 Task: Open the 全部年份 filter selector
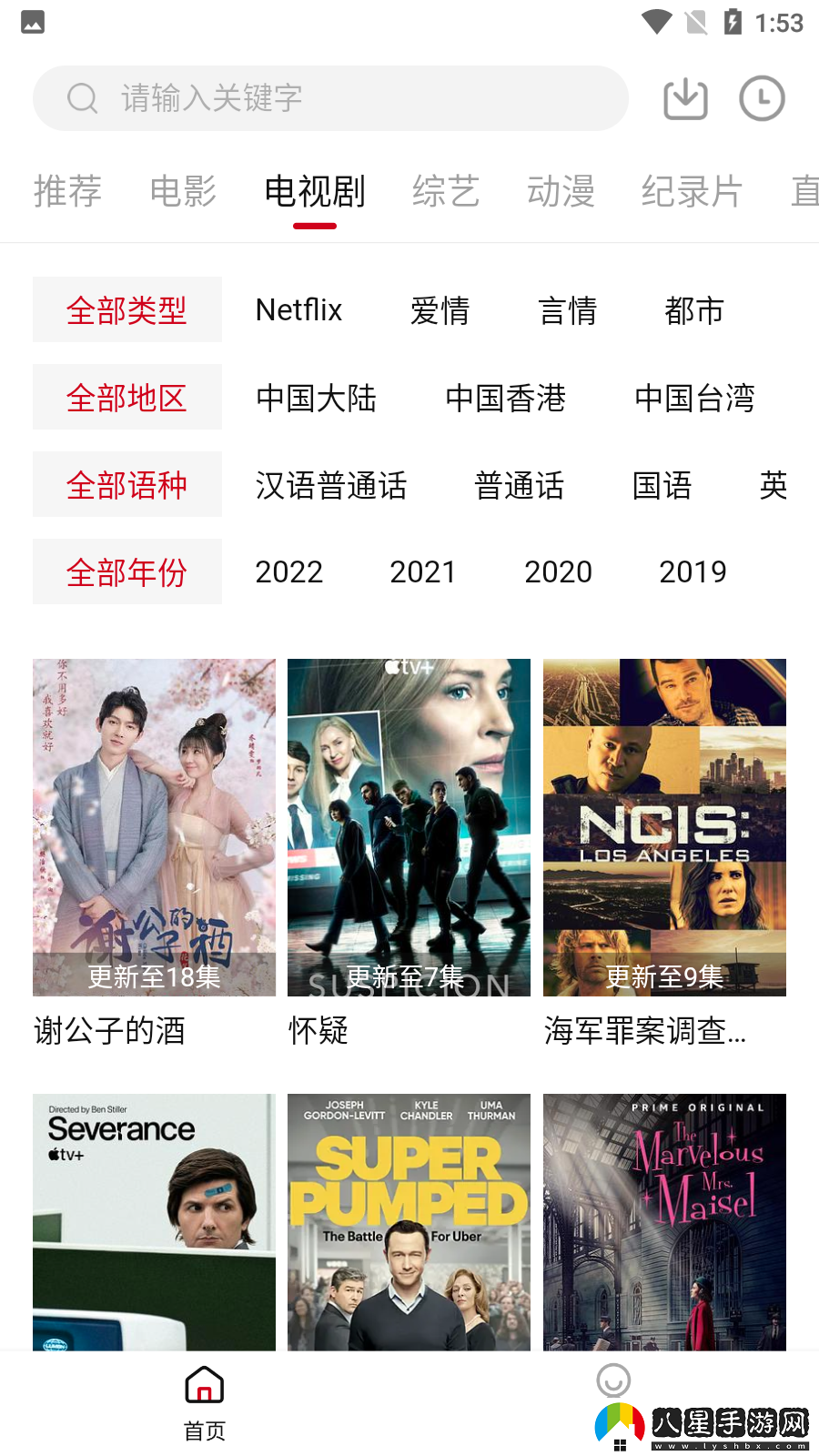coord(126,571)
